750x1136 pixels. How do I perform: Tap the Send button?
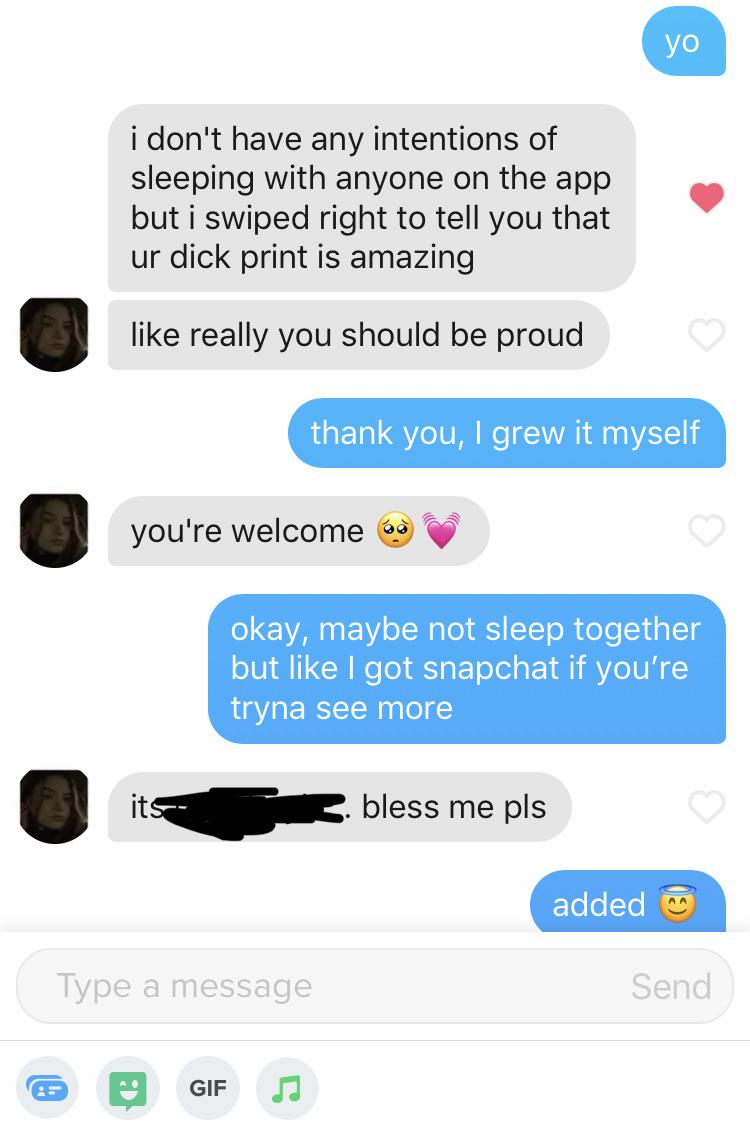(671, 986)
